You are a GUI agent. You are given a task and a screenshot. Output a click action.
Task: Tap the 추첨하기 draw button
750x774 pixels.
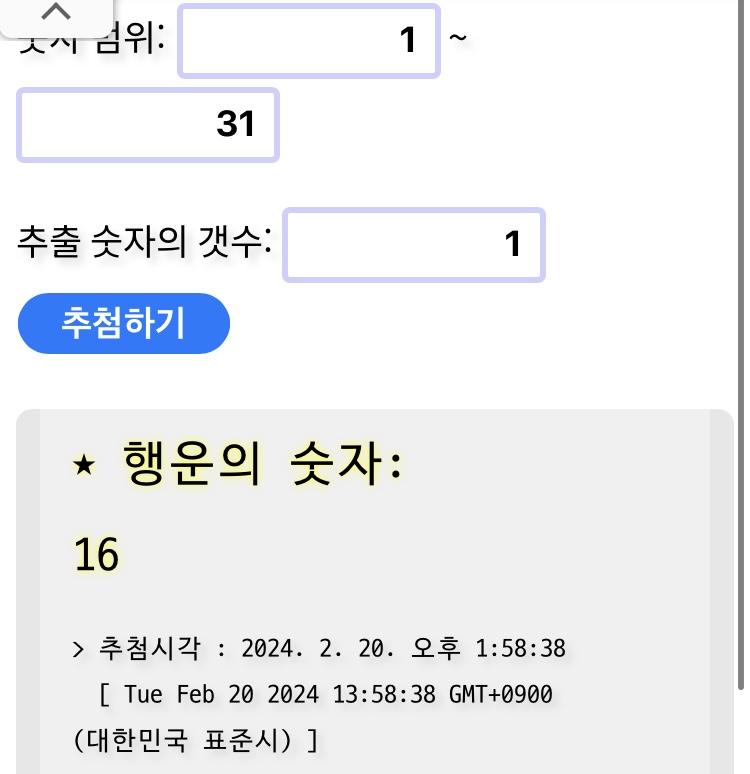point(124,323)
